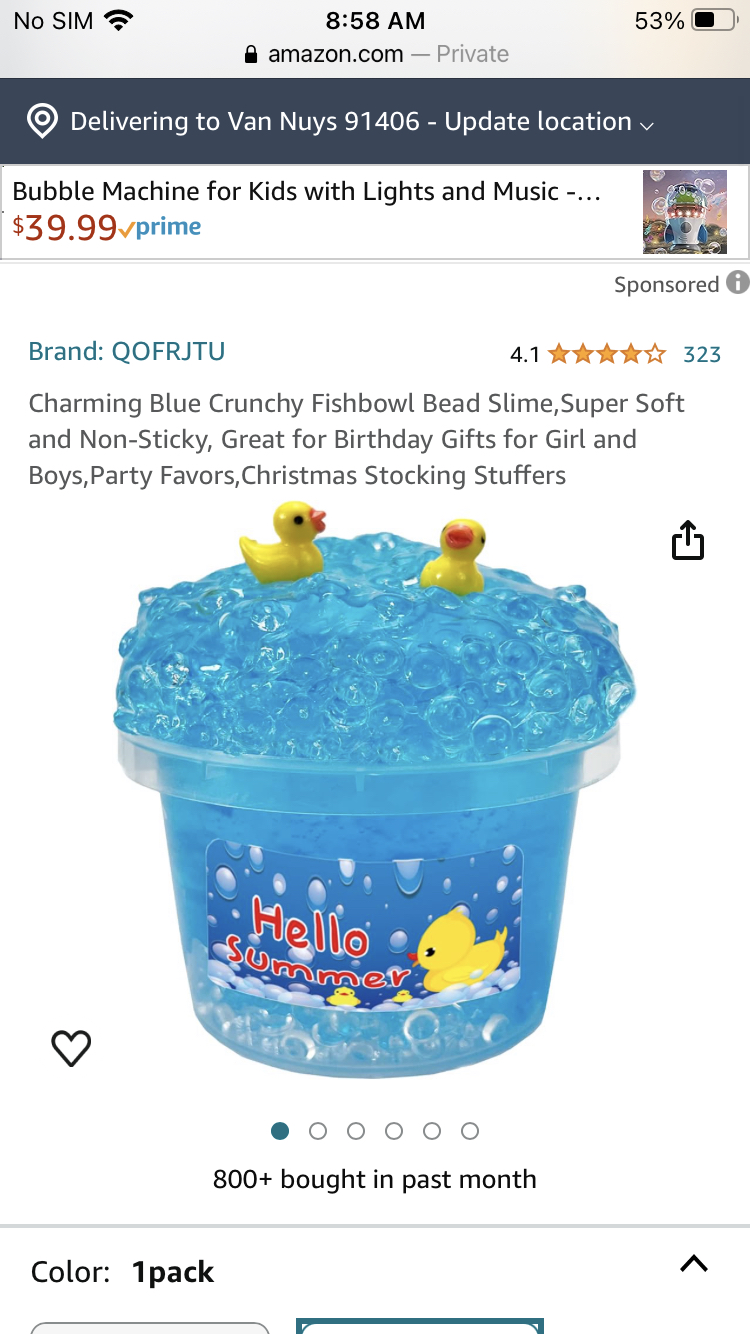The height and width of the screenshot is (1334, 750).
Task: Tap the sponsored info icon
Action: 738,283
